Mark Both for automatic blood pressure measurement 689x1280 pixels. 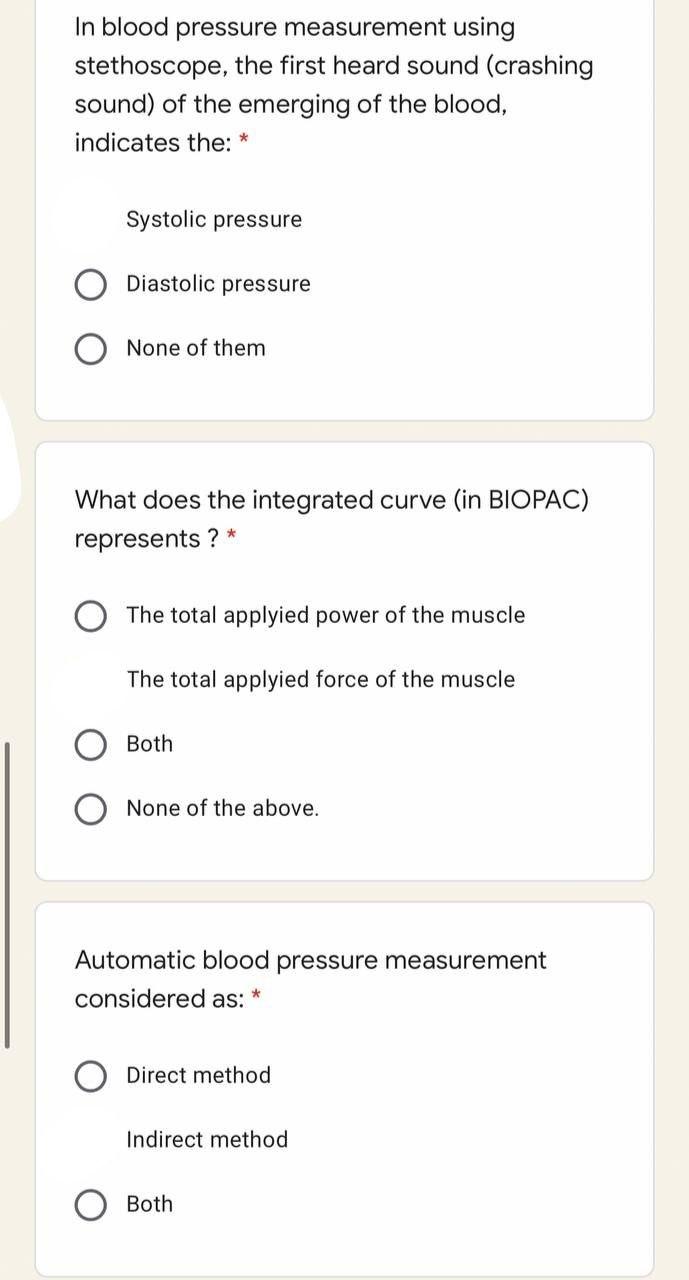[x=91, y=1205]
